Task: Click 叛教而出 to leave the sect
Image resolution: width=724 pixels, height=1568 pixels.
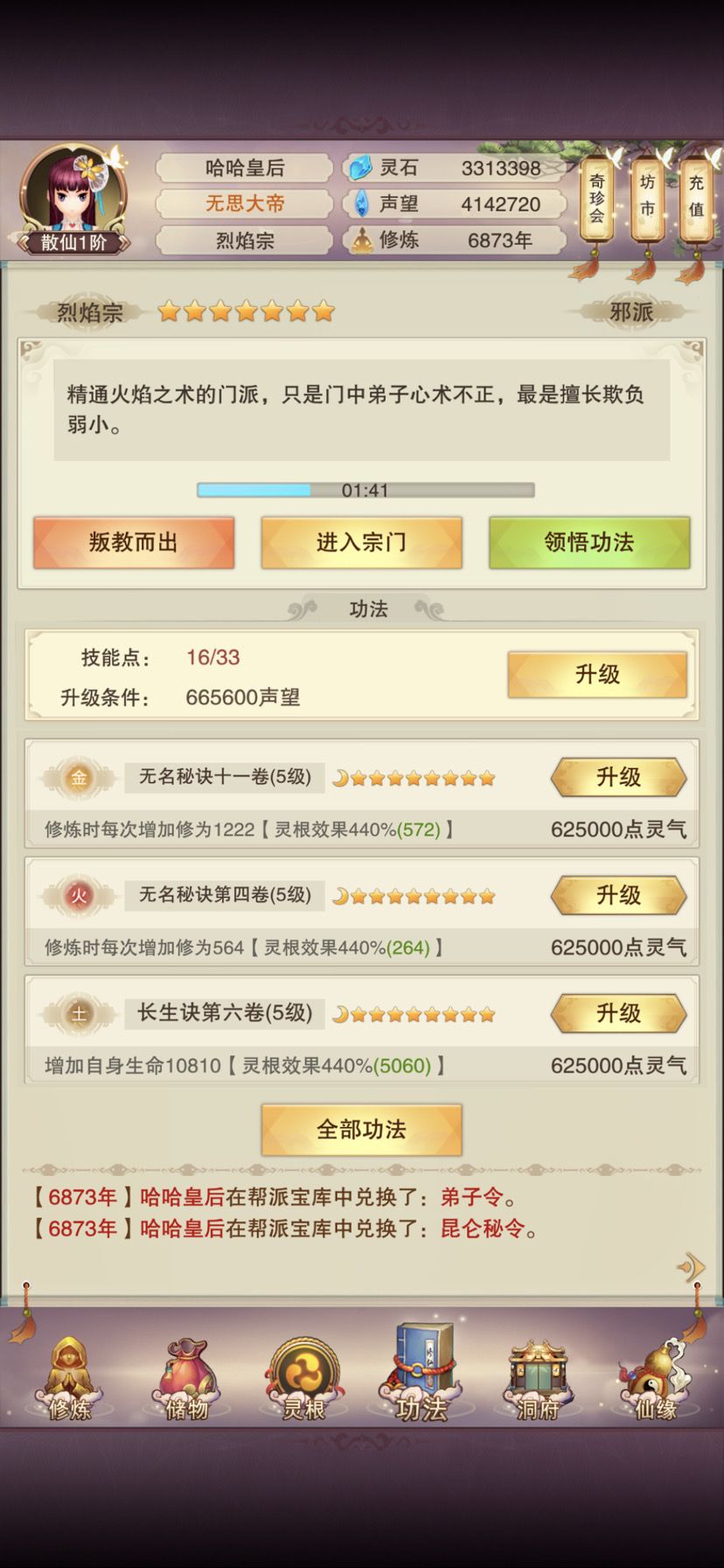Action: [133, 542]
